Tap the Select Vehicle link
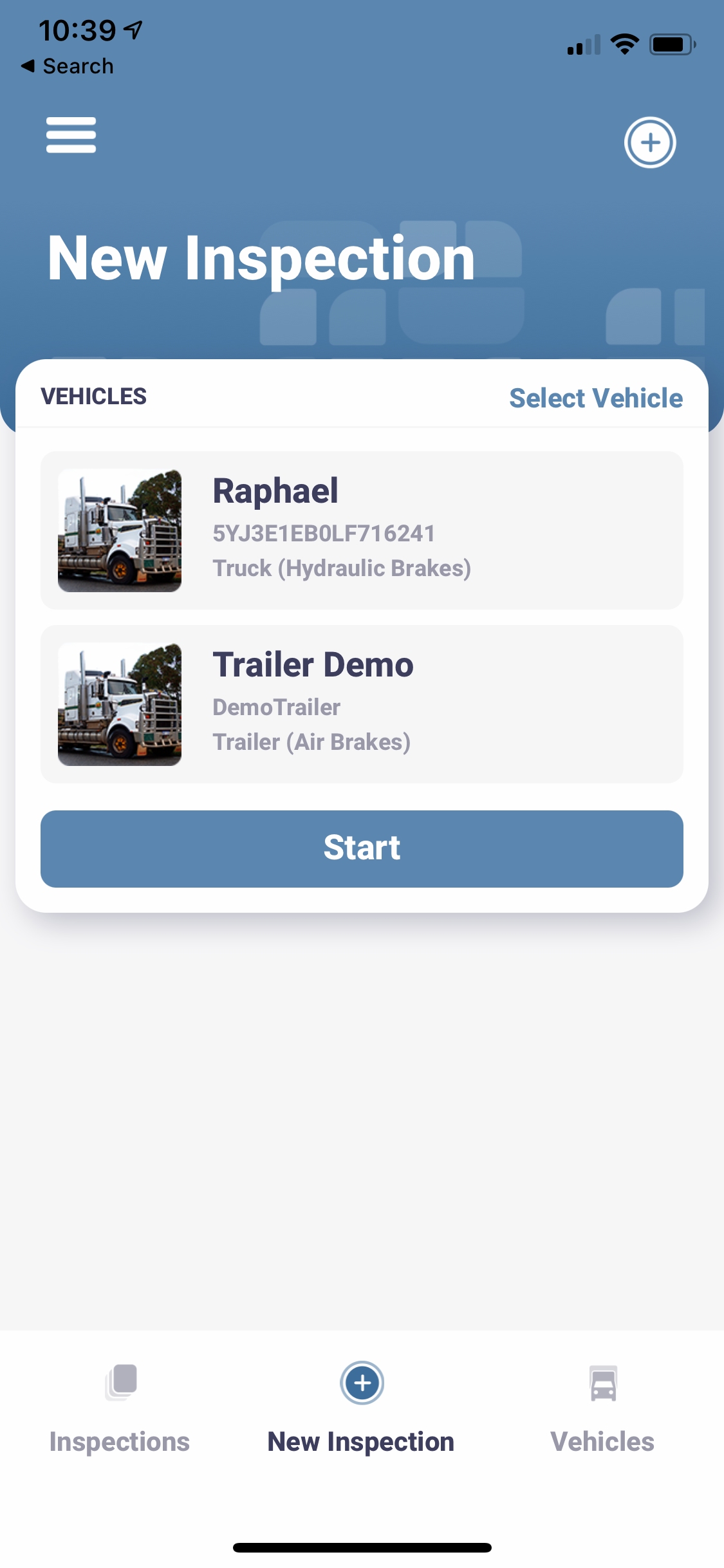This screenshot has height=1568, width=724. click(x=595, y=398)
